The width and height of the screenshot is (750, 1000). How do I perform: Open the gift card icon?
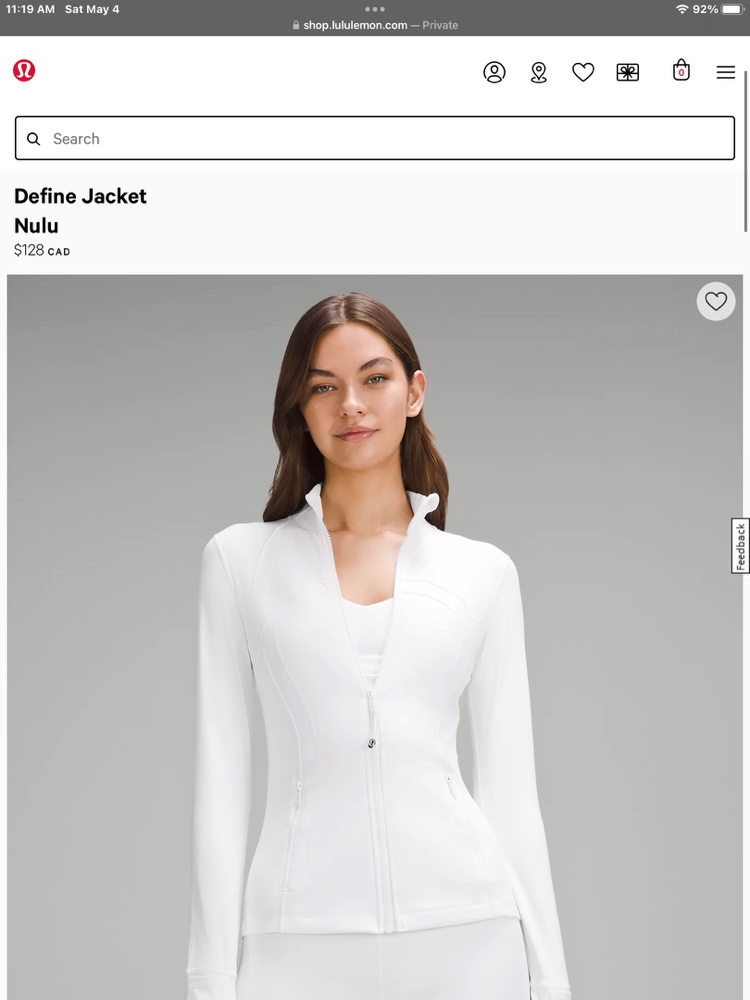point(628,72)
